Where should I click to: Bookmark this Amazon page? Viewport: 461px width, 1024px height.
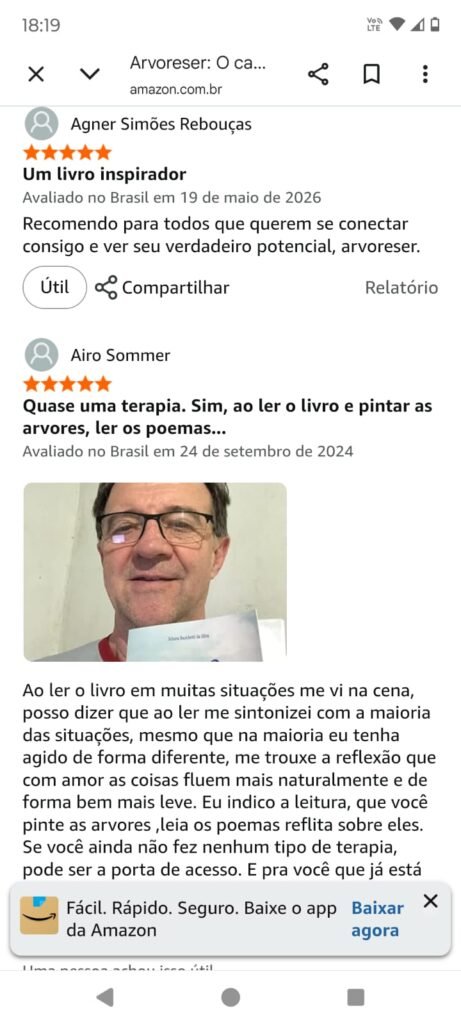click(372, 74)
